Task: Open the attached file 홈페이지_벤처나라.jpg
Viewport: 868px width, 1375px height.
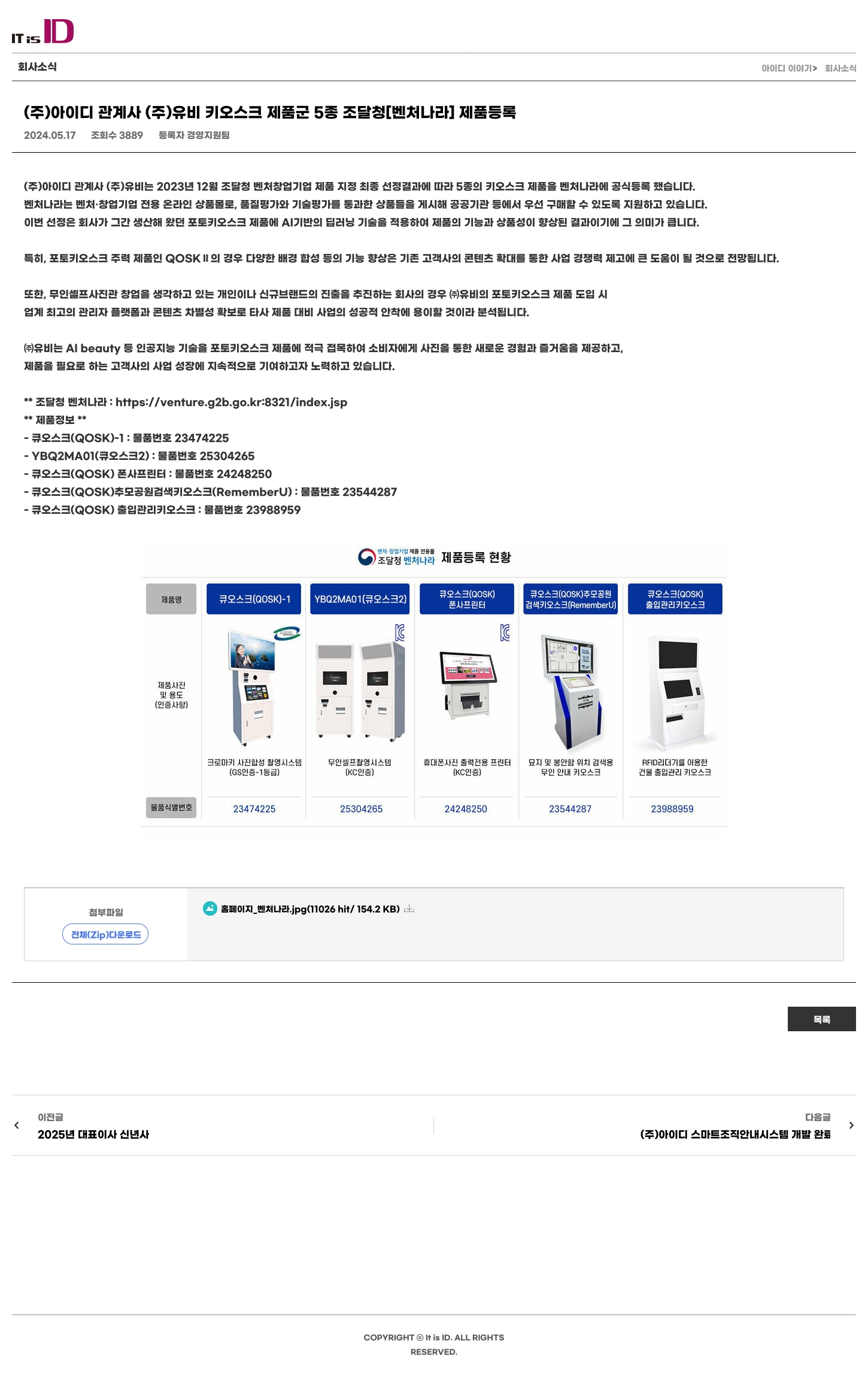Action: (309, 909)
